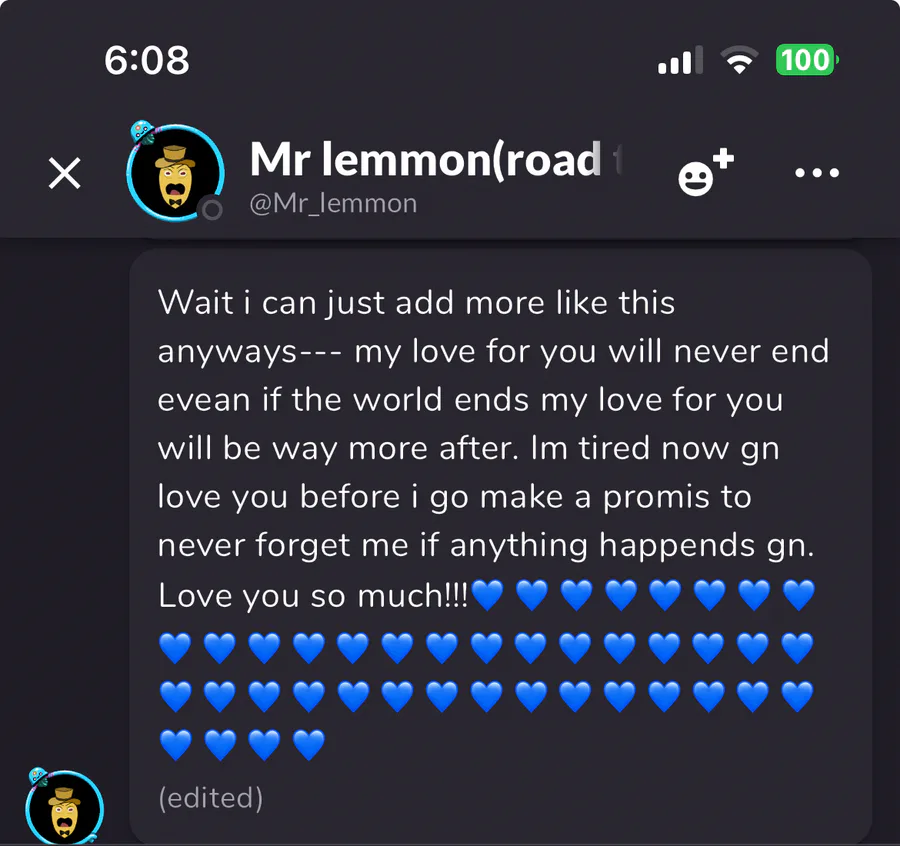The image size is (900, 846).
Task: Add a reaction with the emoji-plus icon
Action: [705, 173]
